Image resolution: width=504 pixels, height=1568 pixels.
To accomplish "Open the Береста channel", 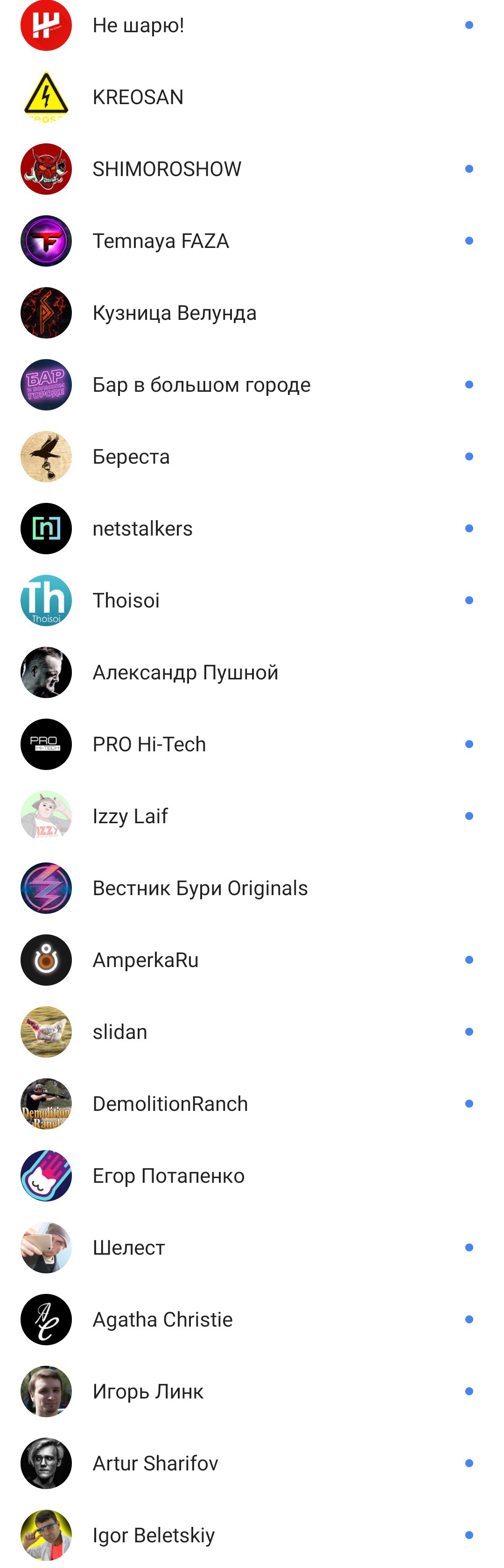I will (x=132, y=457).
